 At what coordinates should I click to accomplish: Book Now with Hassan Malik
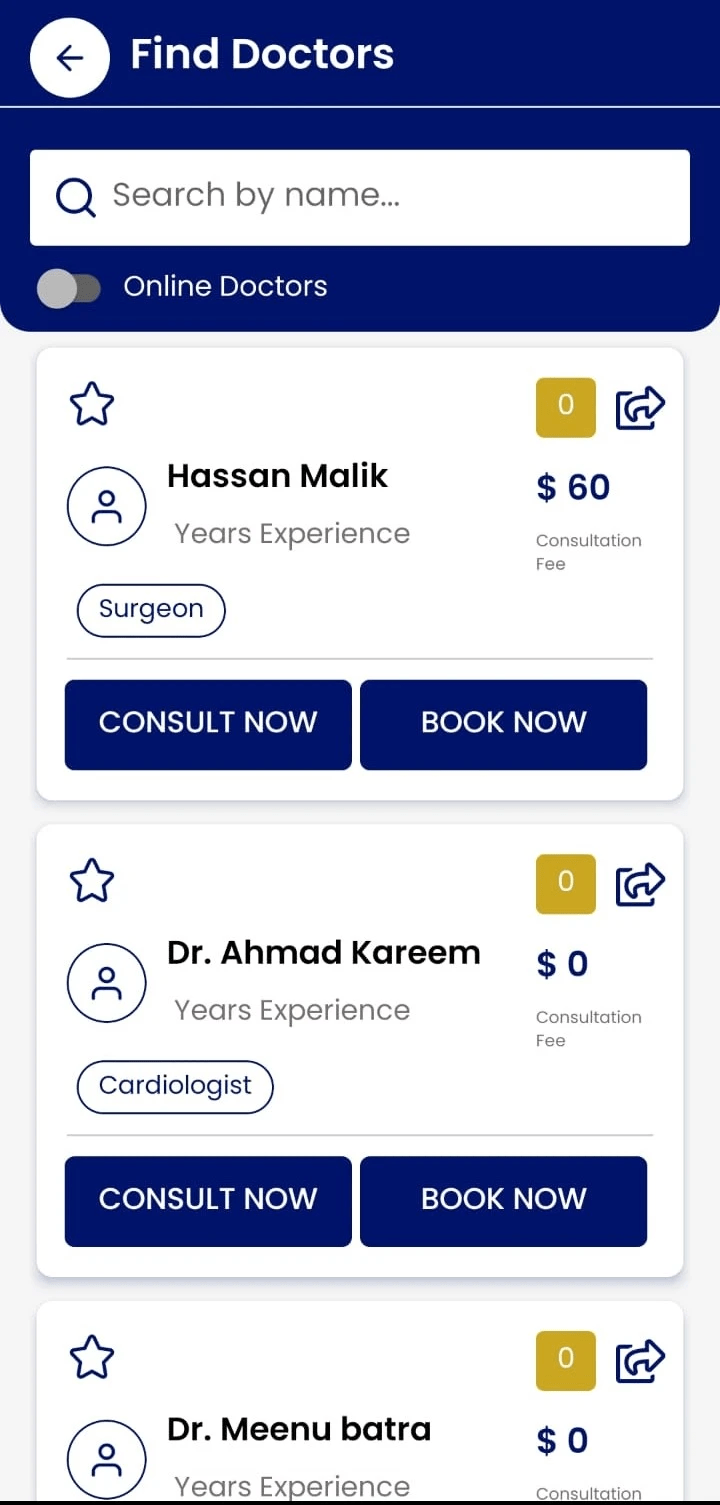[503, 724]
